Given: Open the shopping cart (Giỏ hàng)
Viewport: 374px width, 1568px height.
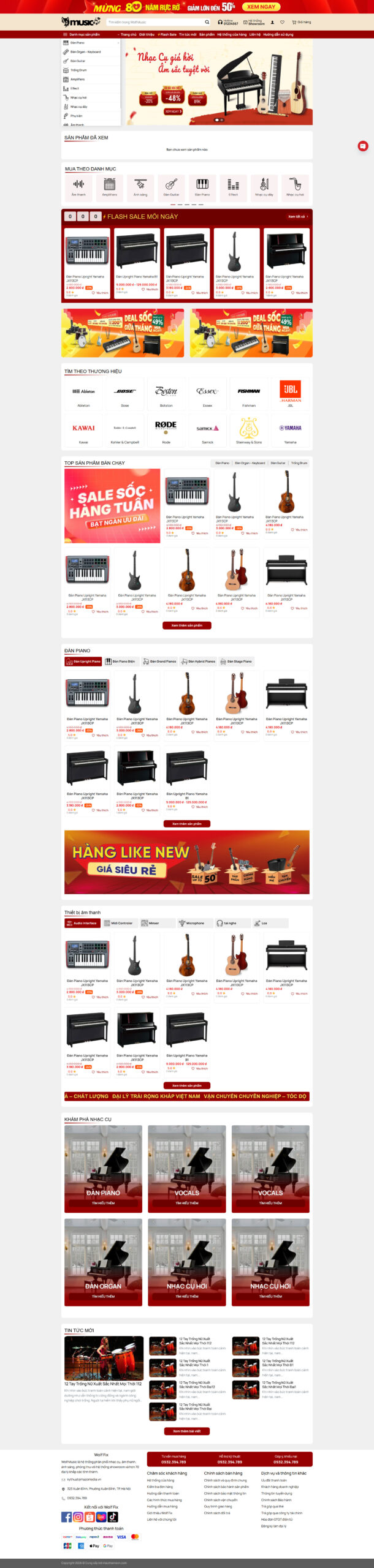Looking at the screenshot, I should 302,22.
